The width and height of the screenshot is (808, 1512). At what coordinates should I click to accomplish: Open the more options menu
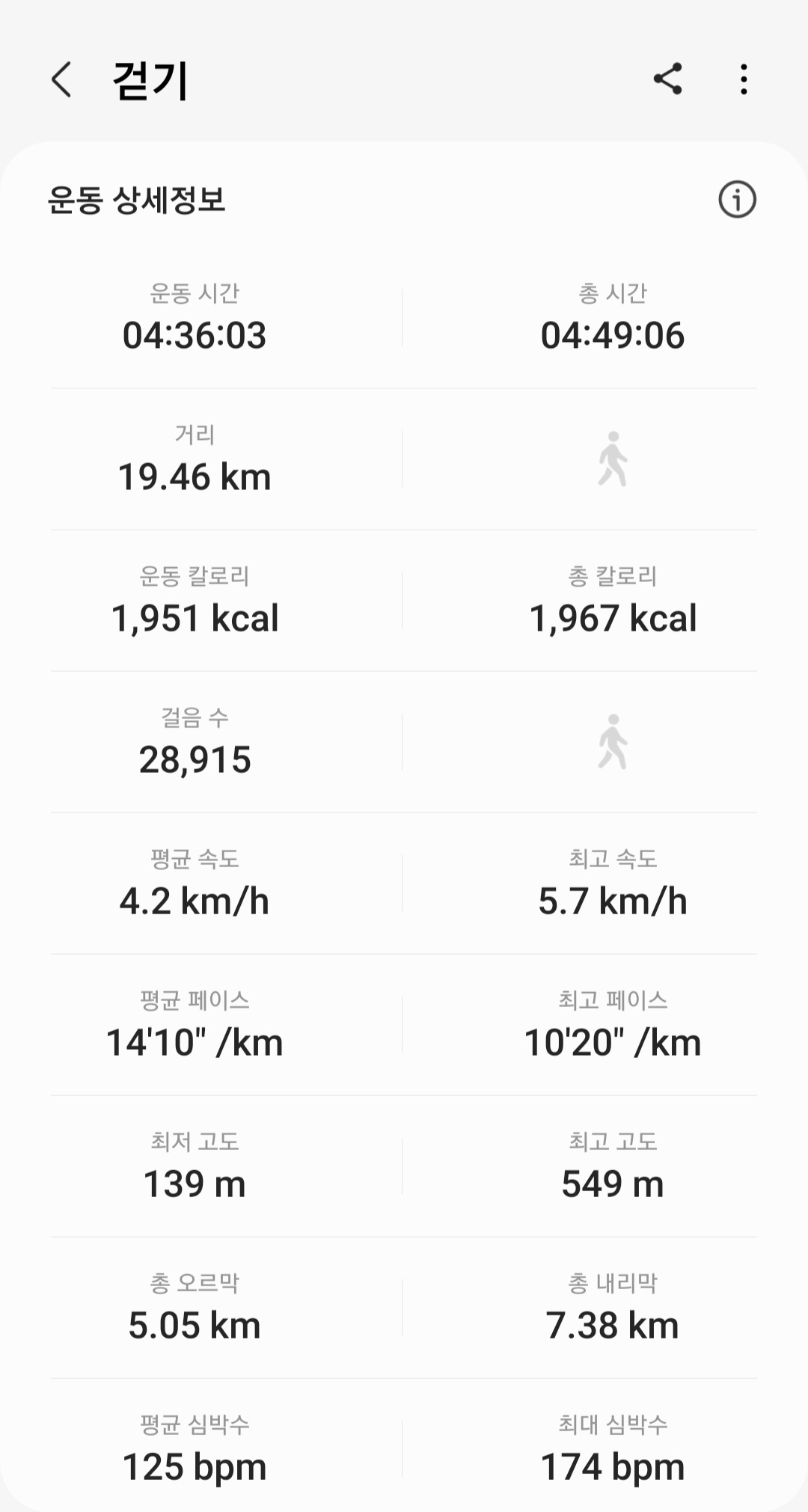tap(743, 79)
